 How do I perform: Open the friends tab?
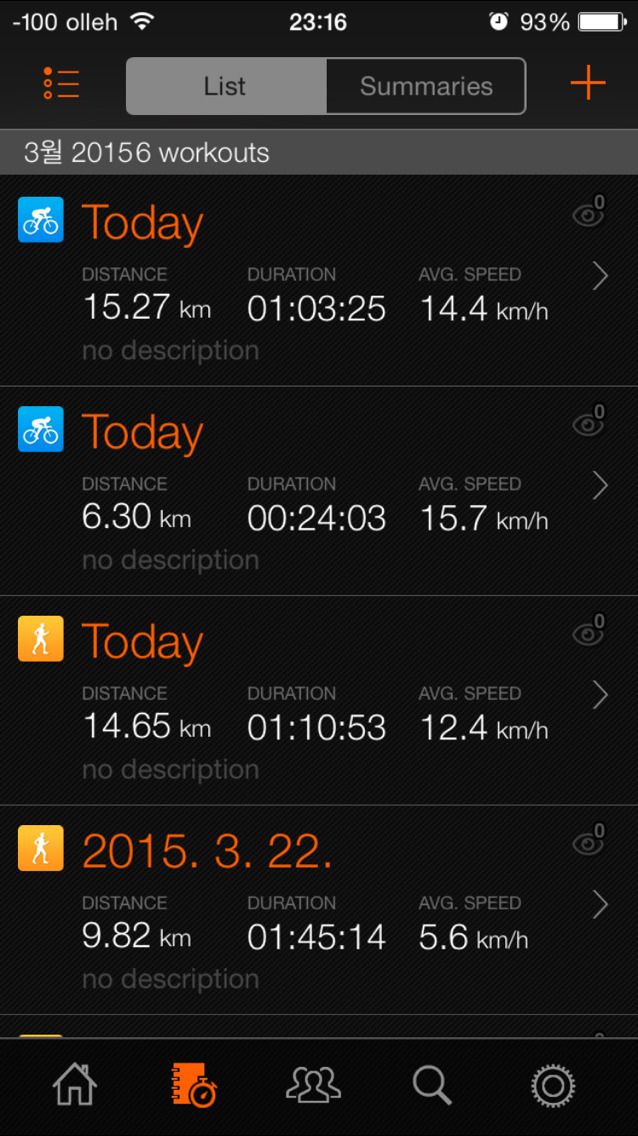[x=313, y=1085]
